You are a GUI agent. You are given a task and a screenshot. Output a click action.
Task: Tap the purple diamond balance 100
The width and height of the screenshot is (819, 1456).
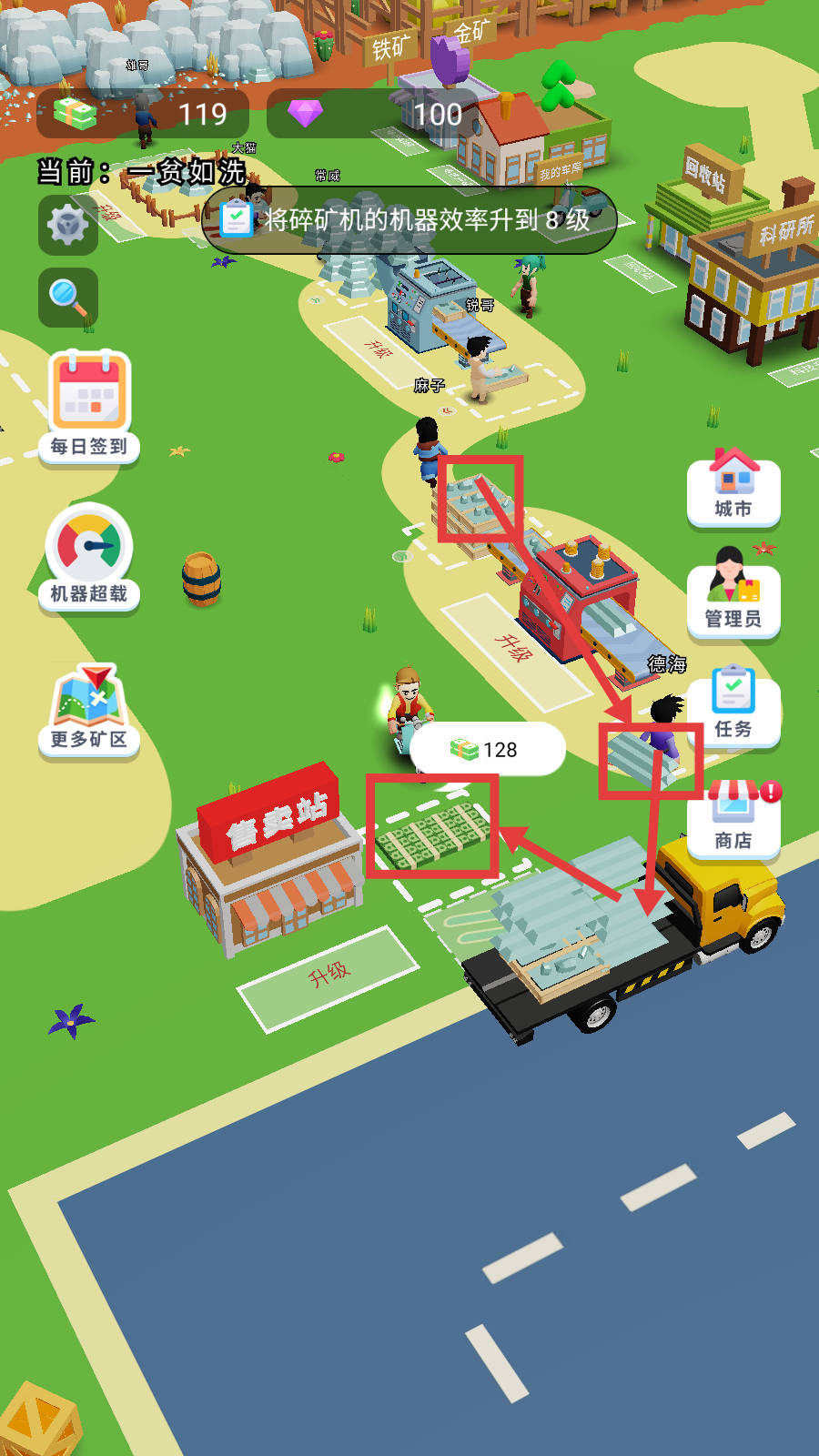pos(382,114)
